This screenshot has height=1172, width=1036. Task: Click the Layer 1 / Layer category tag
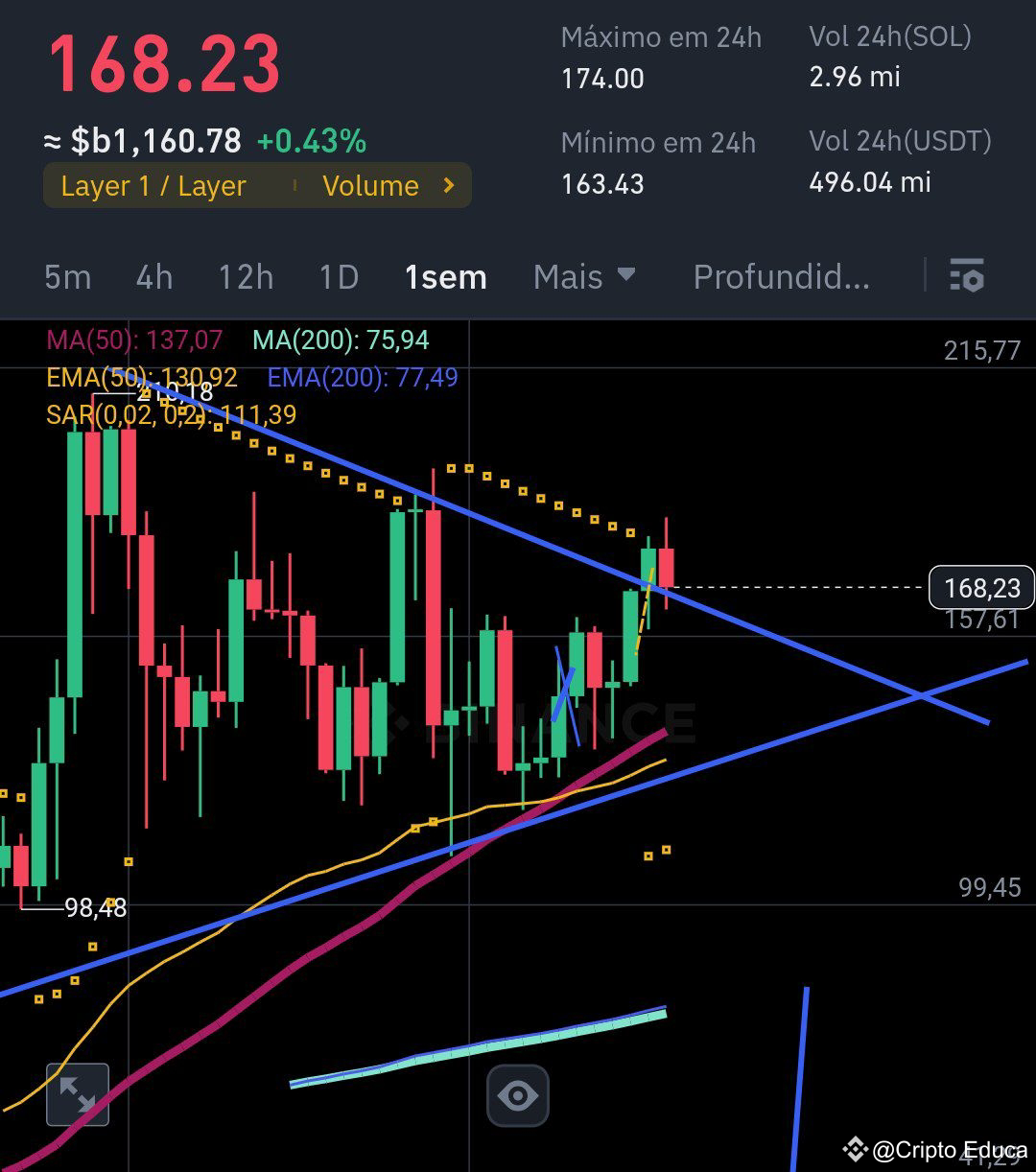[x=153, y=185]
